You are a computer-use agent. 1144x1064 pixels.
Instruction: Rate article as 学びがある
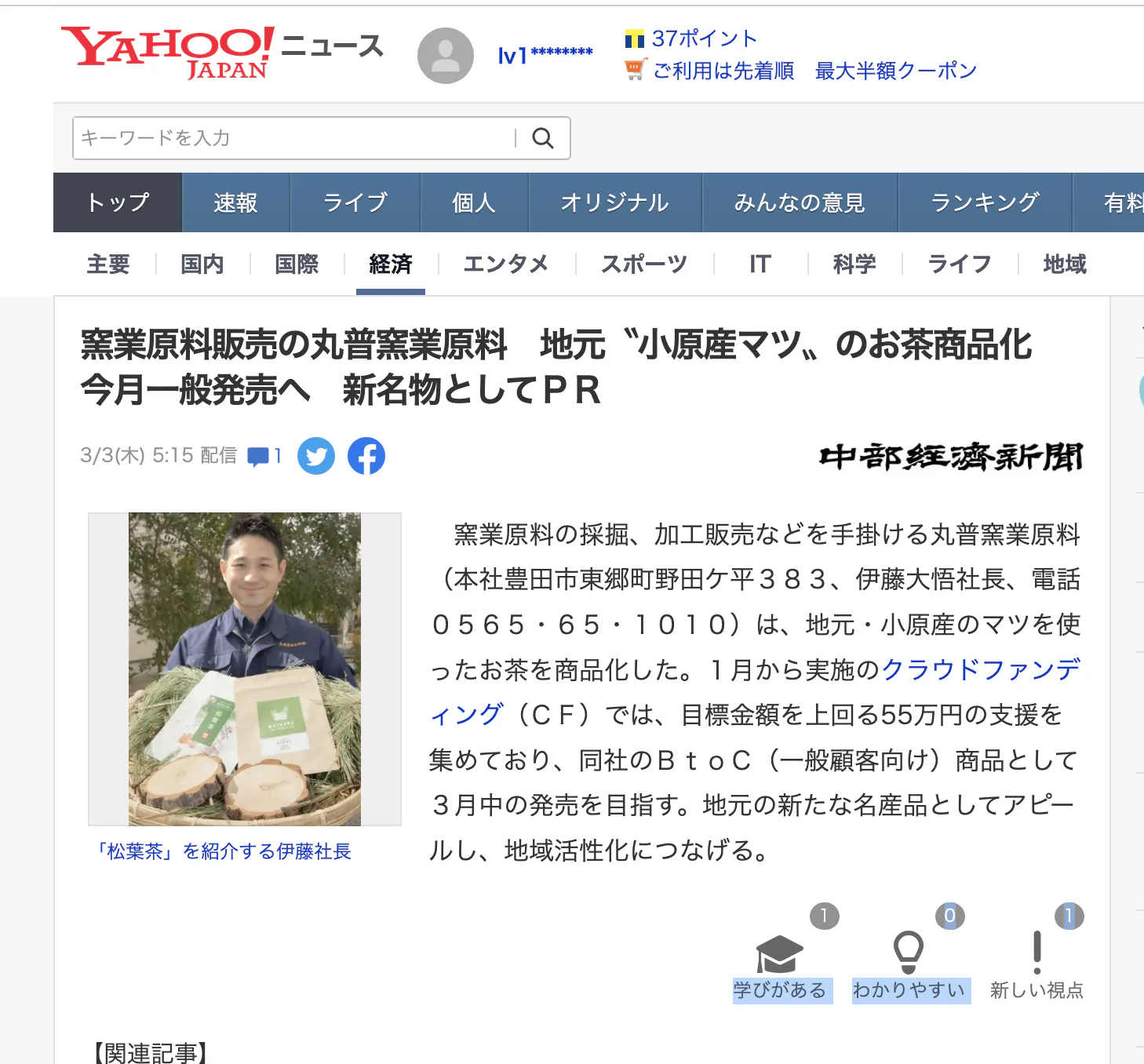(779, 965)
